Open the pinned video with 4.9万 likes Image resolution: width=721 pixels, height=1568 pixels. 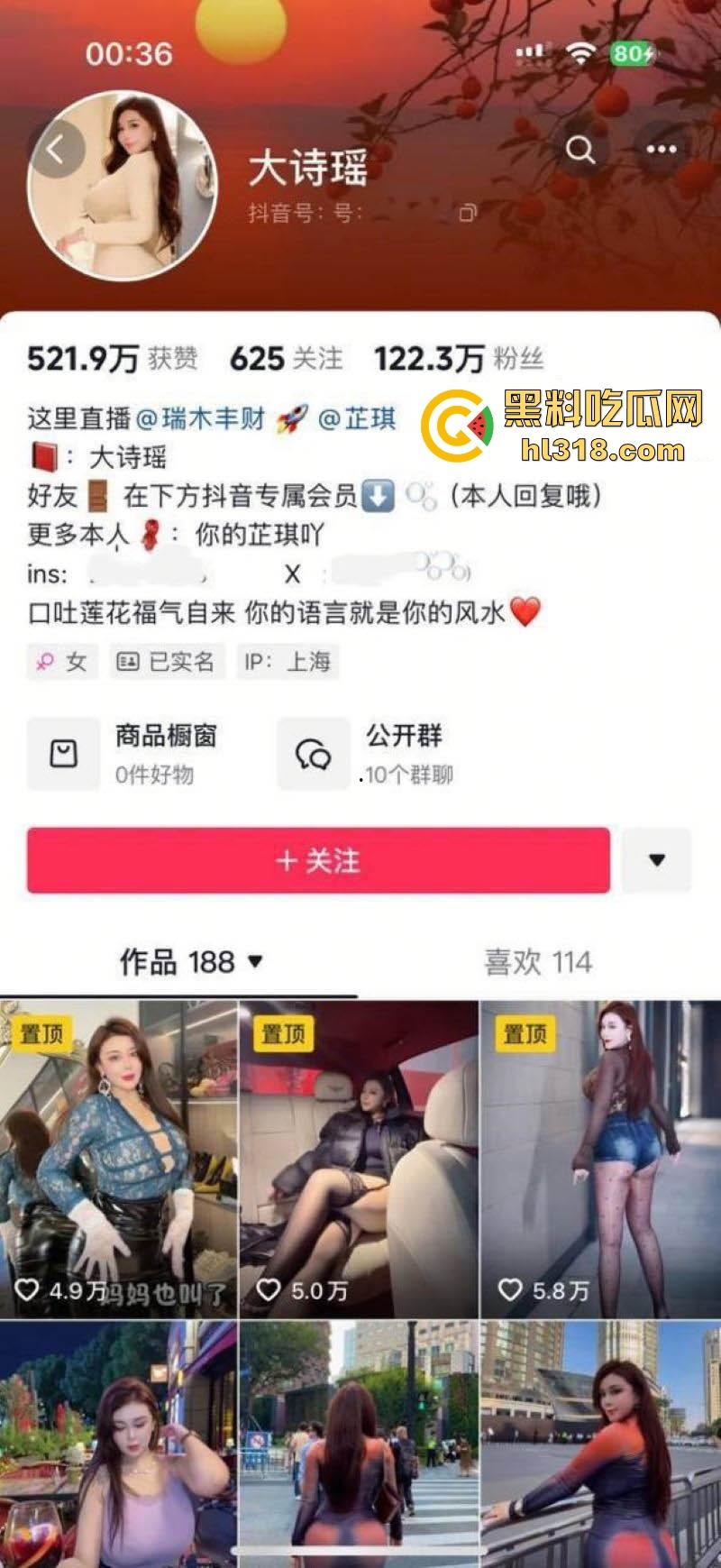click(119, 1159)
